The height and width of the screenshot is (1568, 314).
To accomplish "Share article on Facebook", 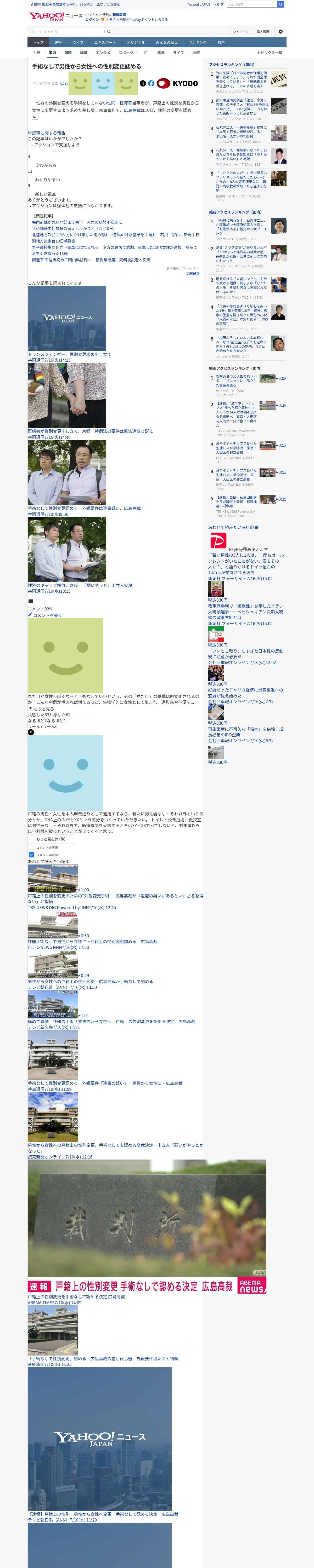I will pos(151,83).
